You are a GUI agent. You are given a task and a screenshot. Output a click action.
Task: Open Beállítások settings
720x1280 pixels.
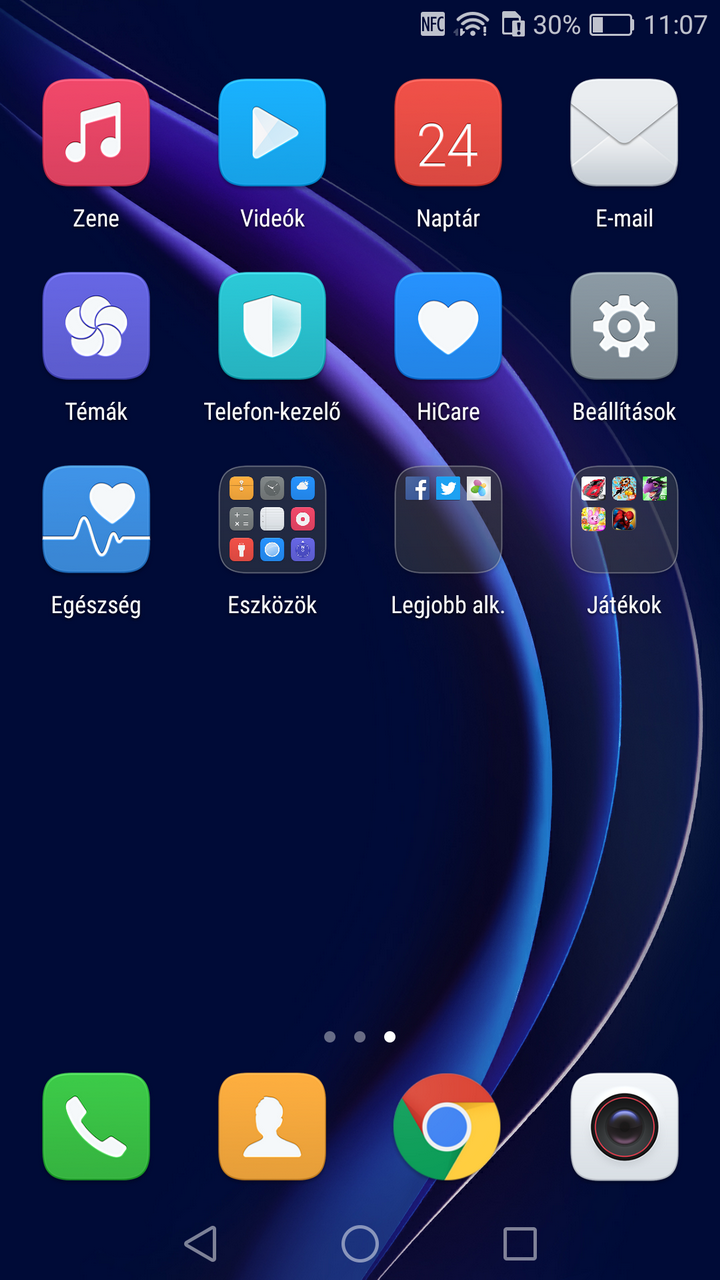624,326
